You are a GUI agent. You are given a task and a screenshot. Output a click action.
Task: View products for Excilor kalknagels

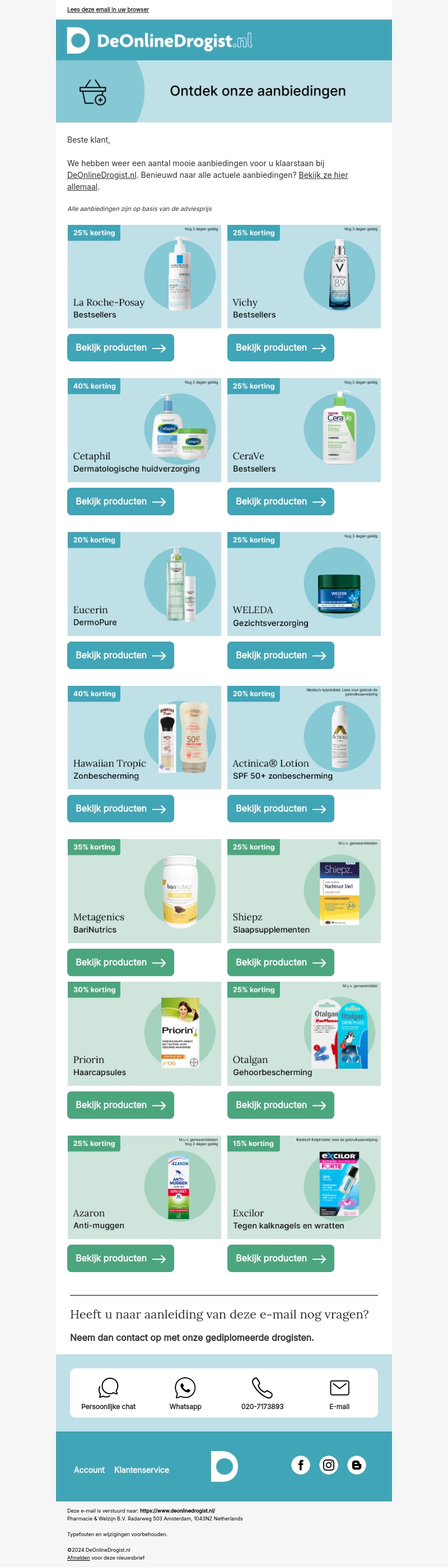click(x=281, y=1259)
